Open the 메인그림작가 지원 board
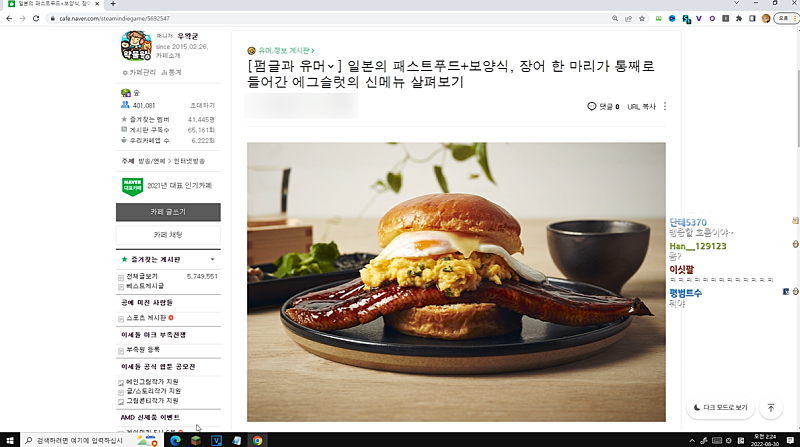The width and height of the screenshot is (800, 447). coord(152,382)
